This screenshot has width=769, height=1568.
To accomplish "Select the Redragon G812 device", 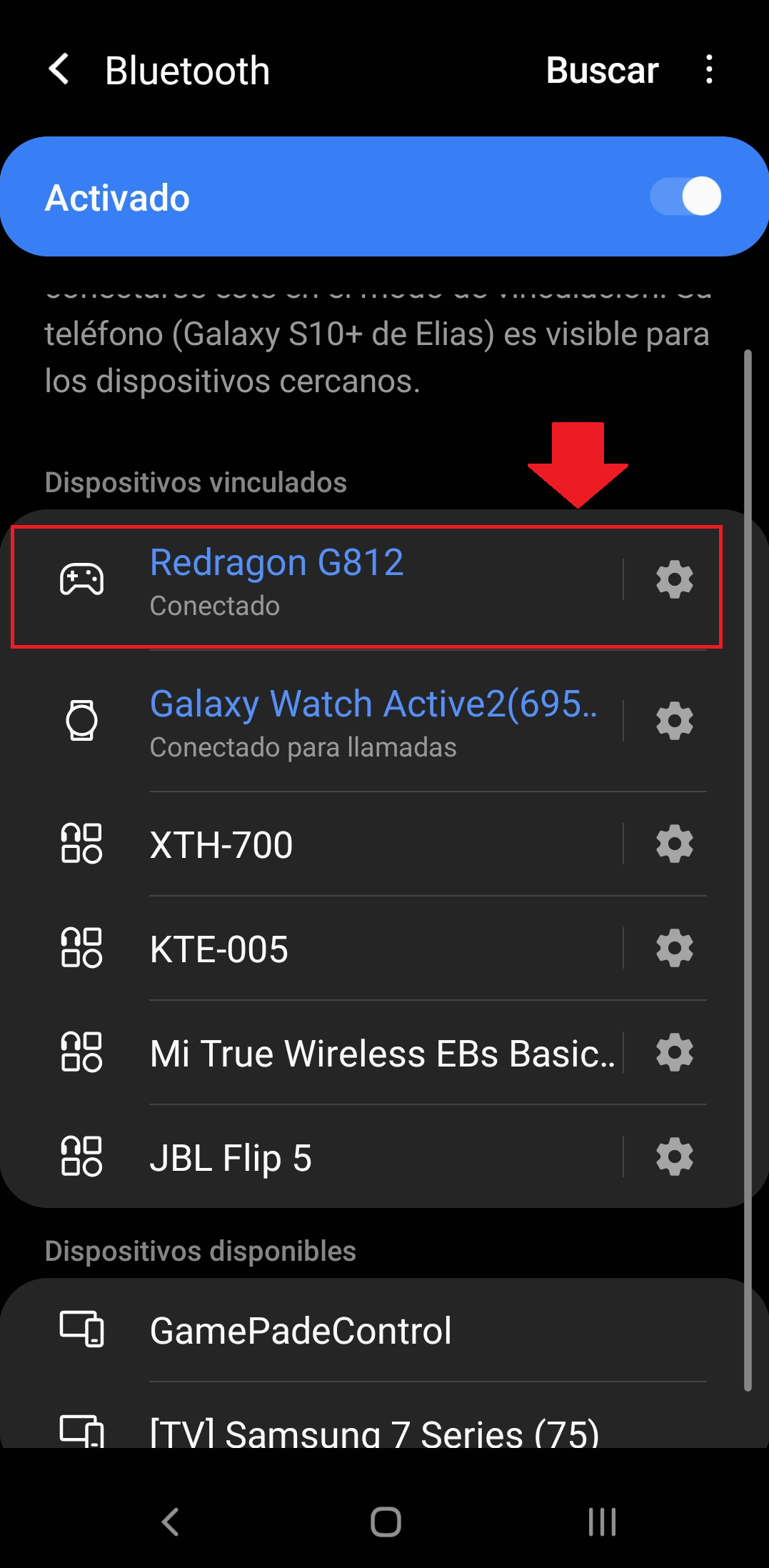I will (314, 580).
